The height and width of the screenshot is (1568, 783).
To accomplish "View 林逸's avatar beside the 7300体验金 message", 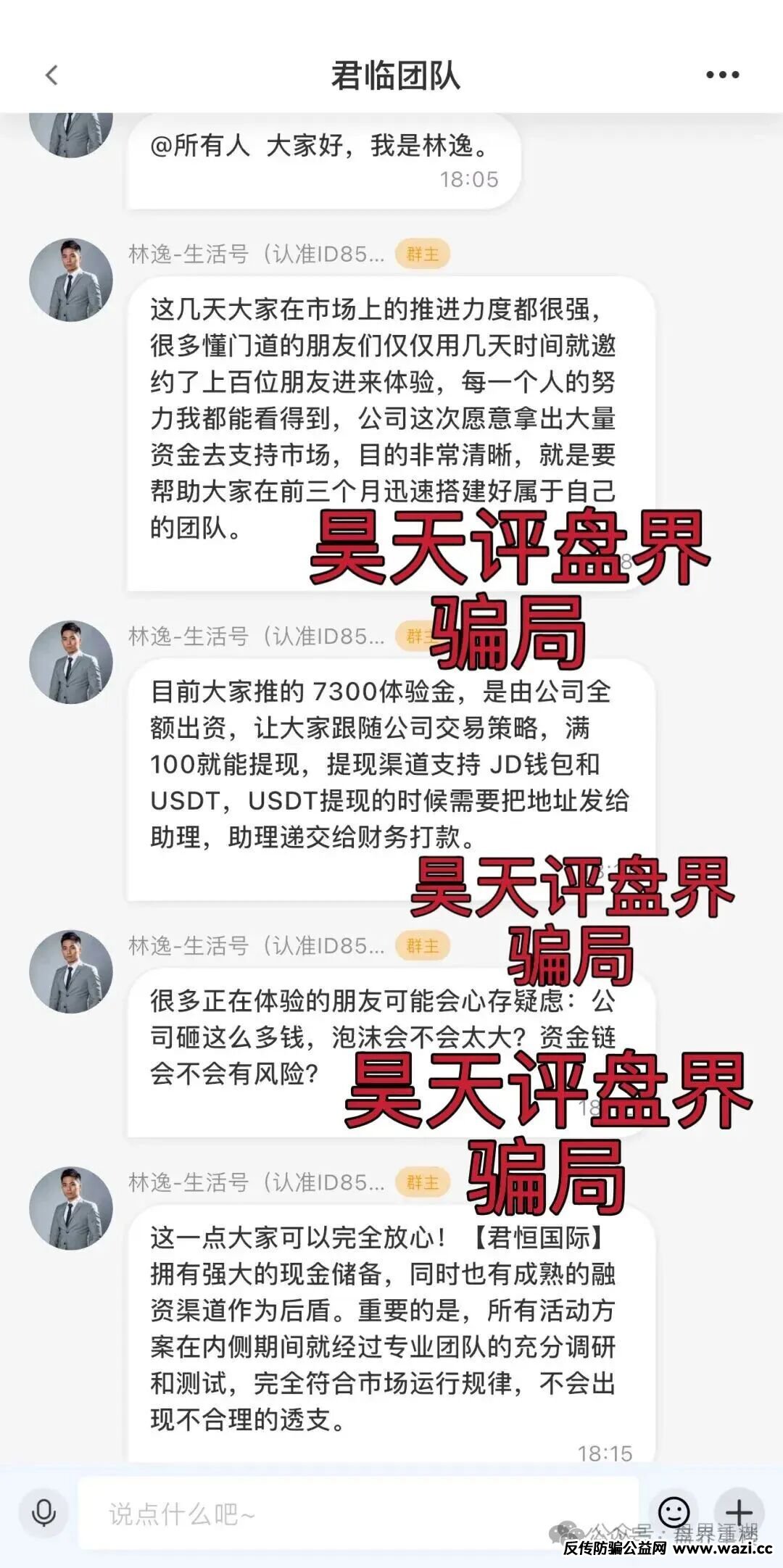I will point(70,662).
